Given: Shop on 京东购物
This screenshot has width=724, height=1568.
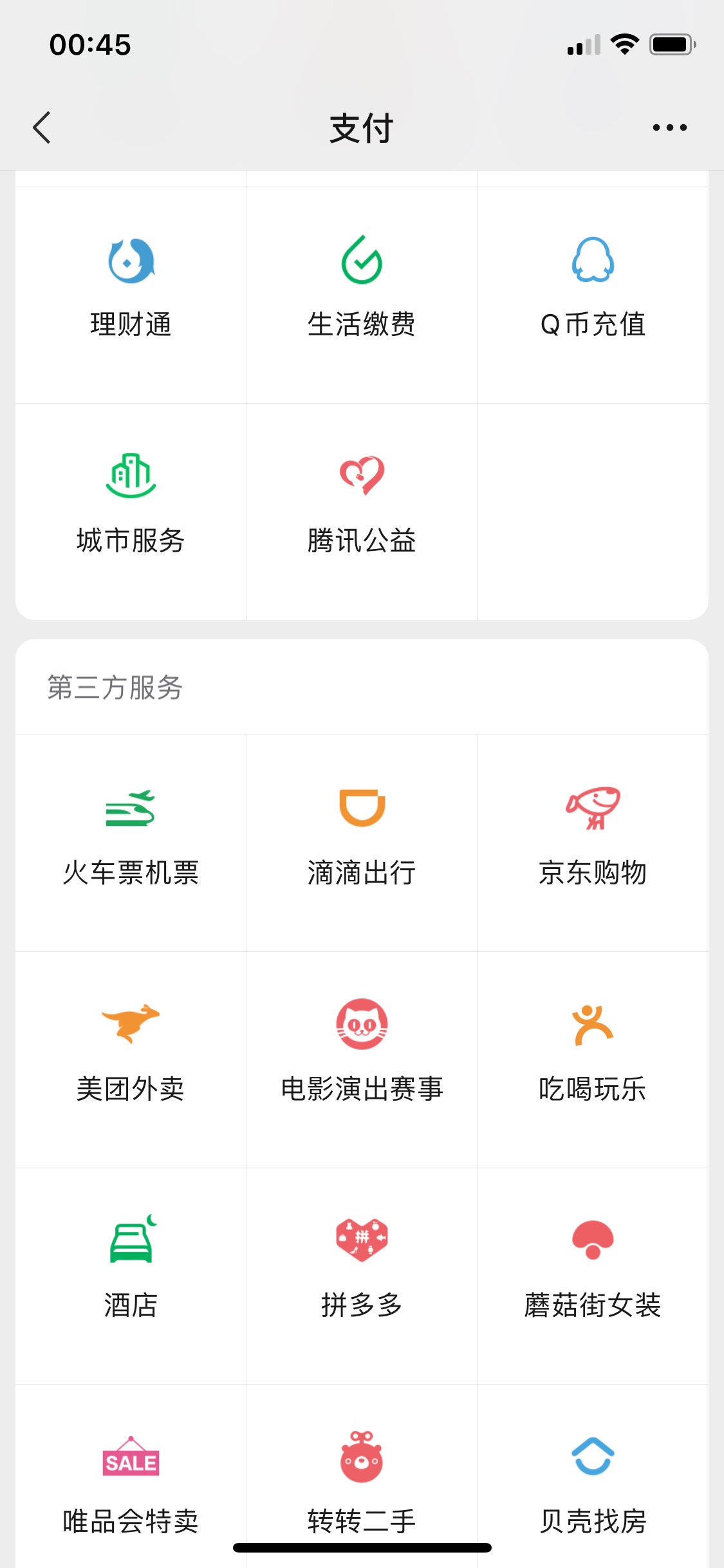Looking at the screenshot, I should (593, 841).
